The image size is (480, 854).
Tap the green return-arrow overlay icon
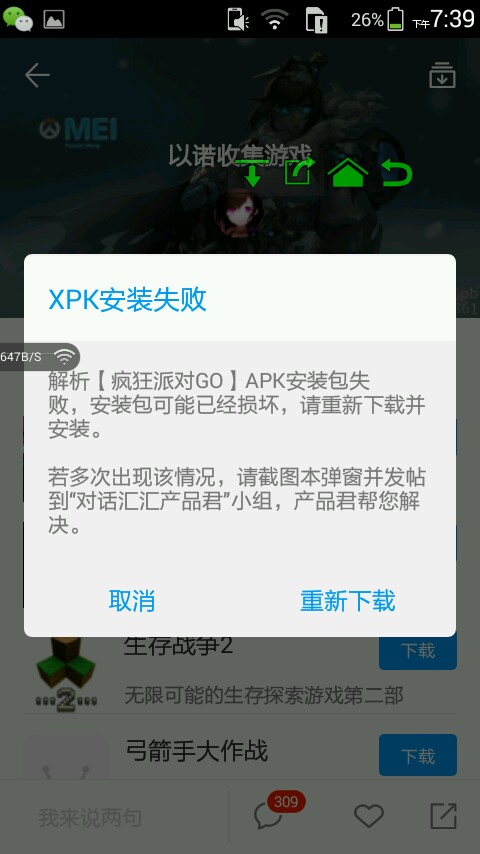click(x=397, y=172)
